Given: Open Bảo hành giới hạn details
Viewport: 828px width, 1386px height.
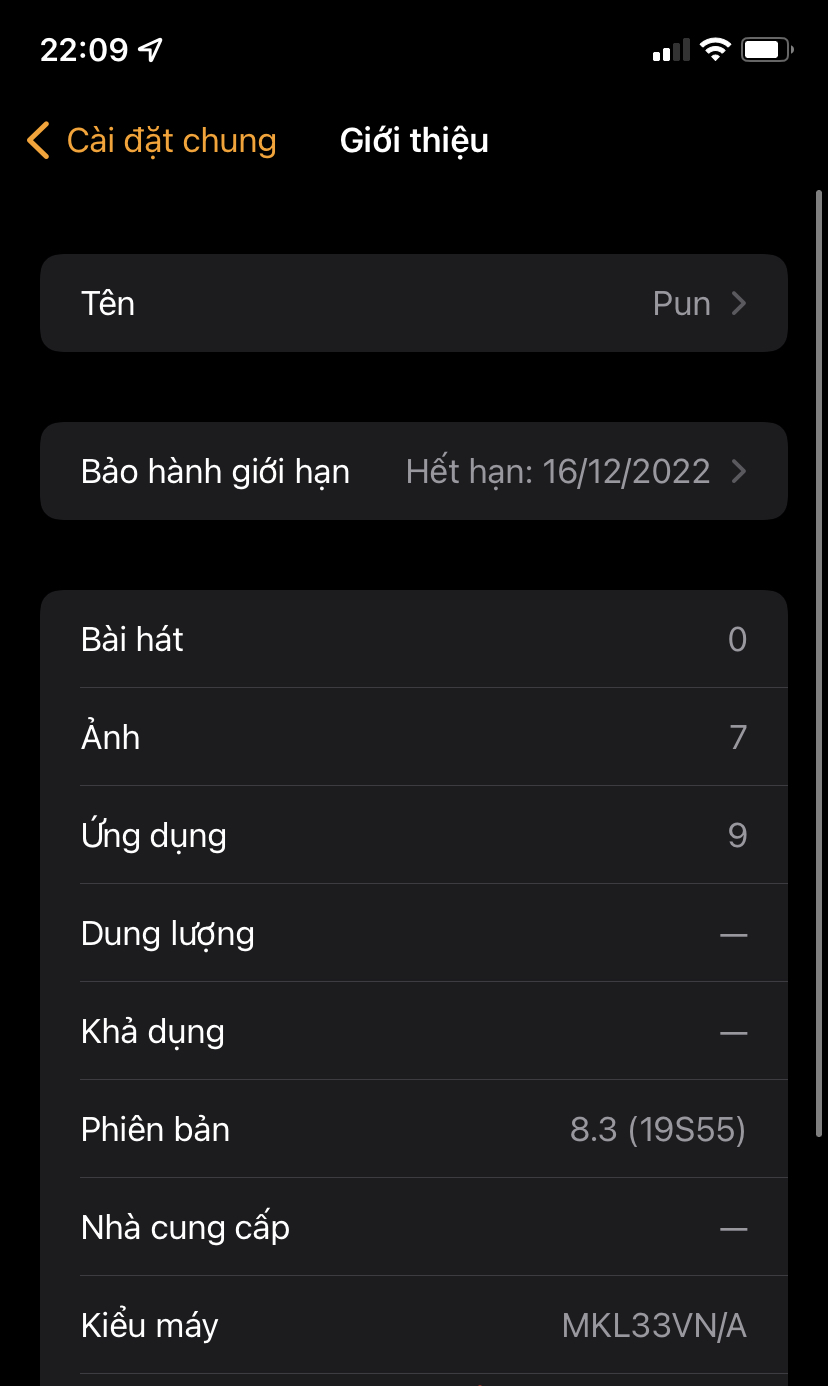Looking at the screenshot, I should coord(413,471).
